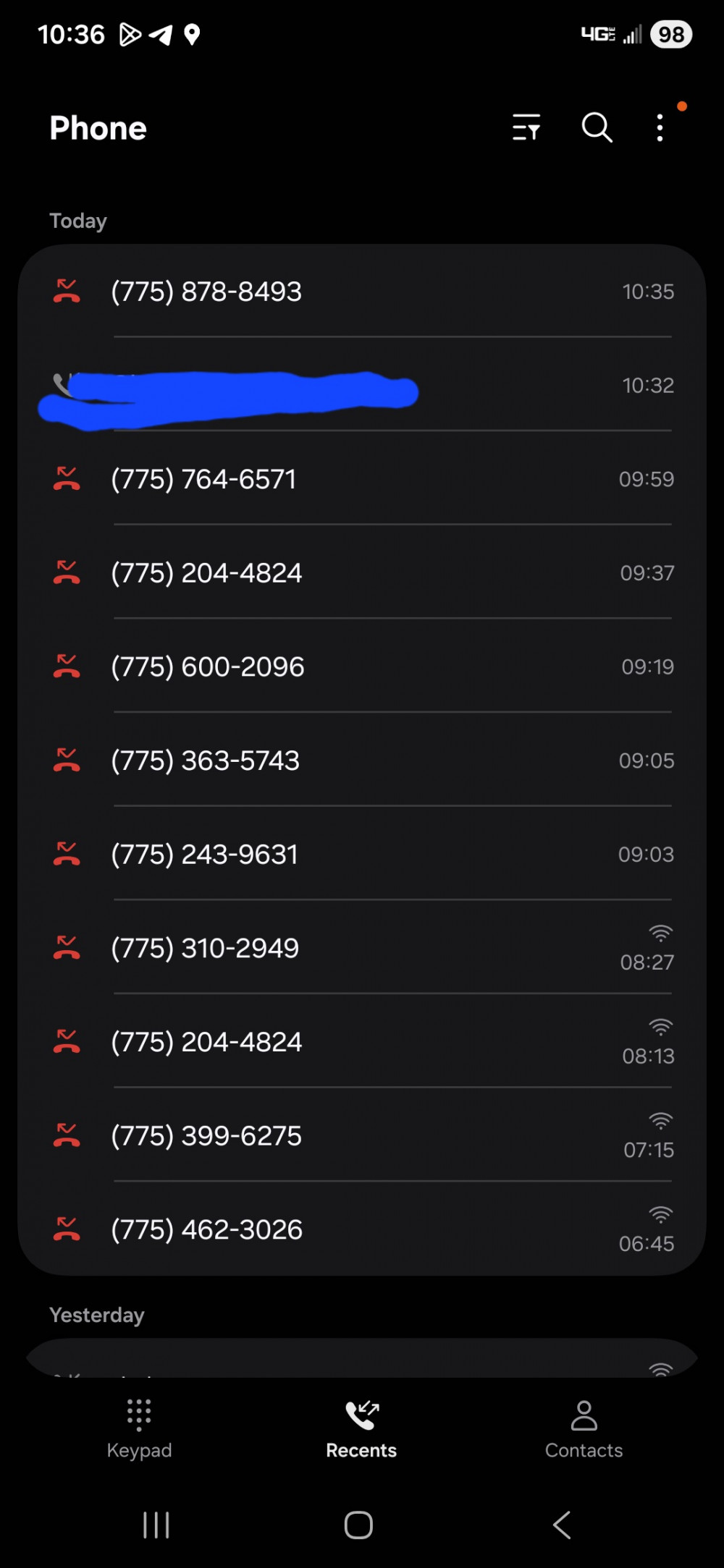
Task: Open the call log filter icon
Action: (x=526, y=127)
